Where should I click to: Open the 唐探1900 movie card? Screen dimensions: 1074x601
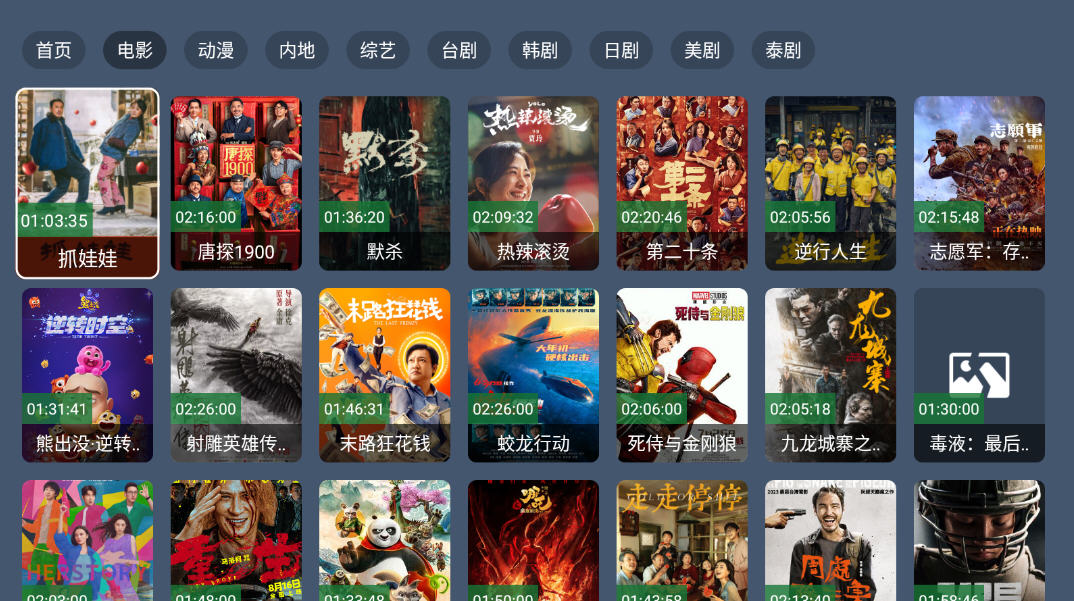(236, 183)
